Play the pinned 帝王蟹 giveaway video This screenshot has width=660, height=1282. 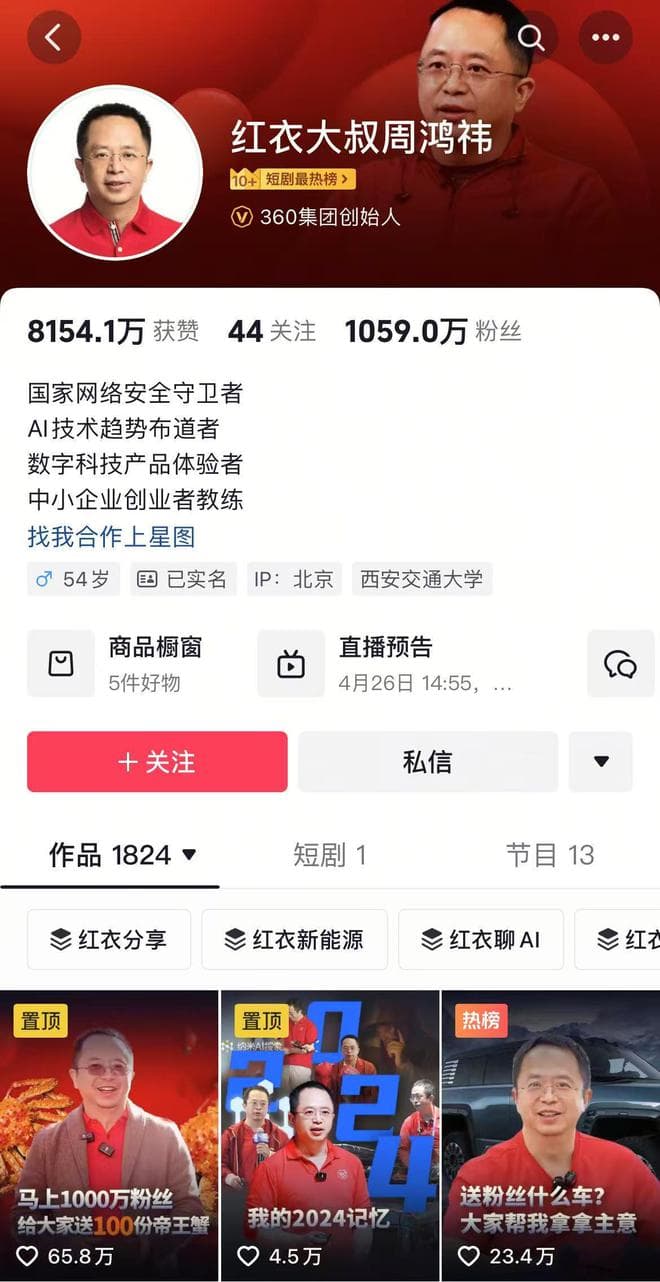tap(109, 1135)
